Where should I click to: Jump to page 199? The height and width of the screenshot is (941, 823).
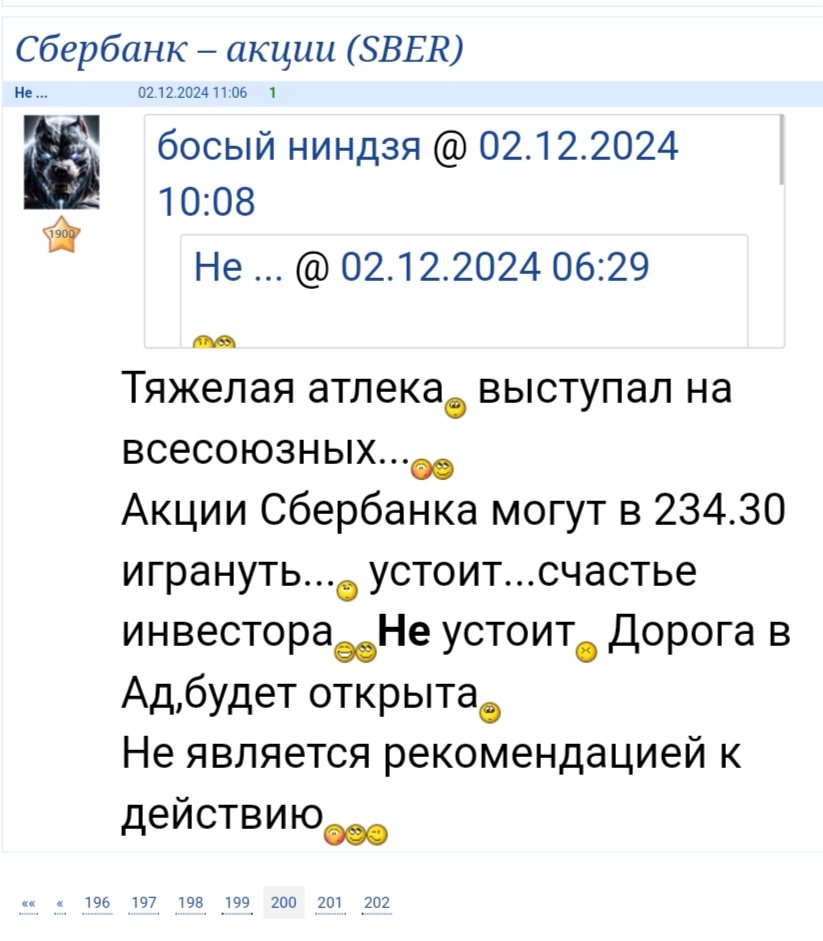(237, 902)
